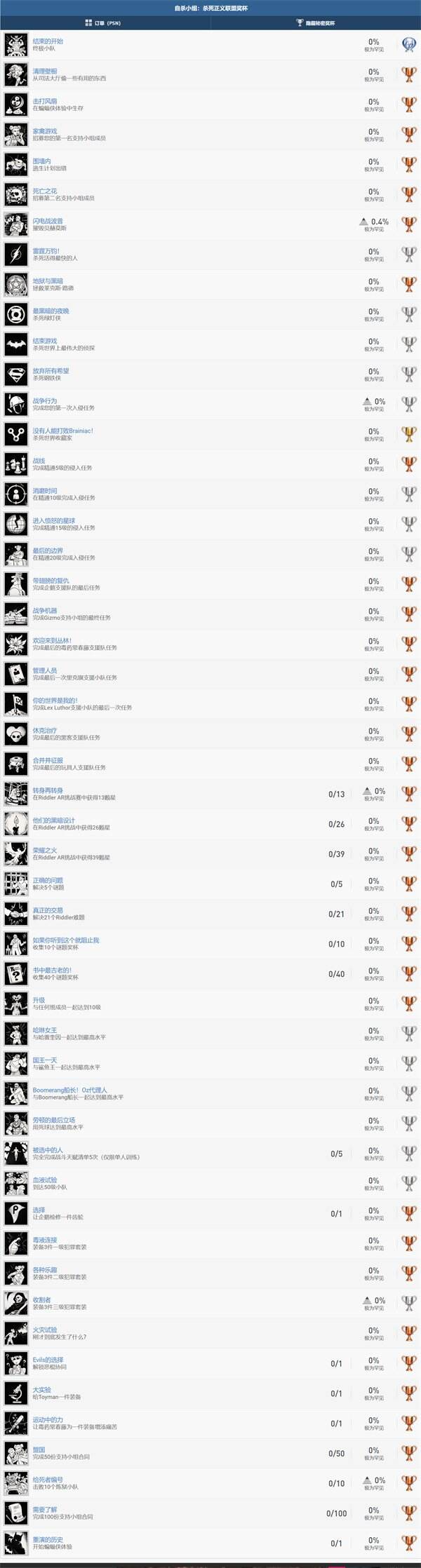Open the 击打风扇 trophy link
Image resolution: width=421 pixels, height=1568 pixels.
pyautogui.click(x=45, y=102)
